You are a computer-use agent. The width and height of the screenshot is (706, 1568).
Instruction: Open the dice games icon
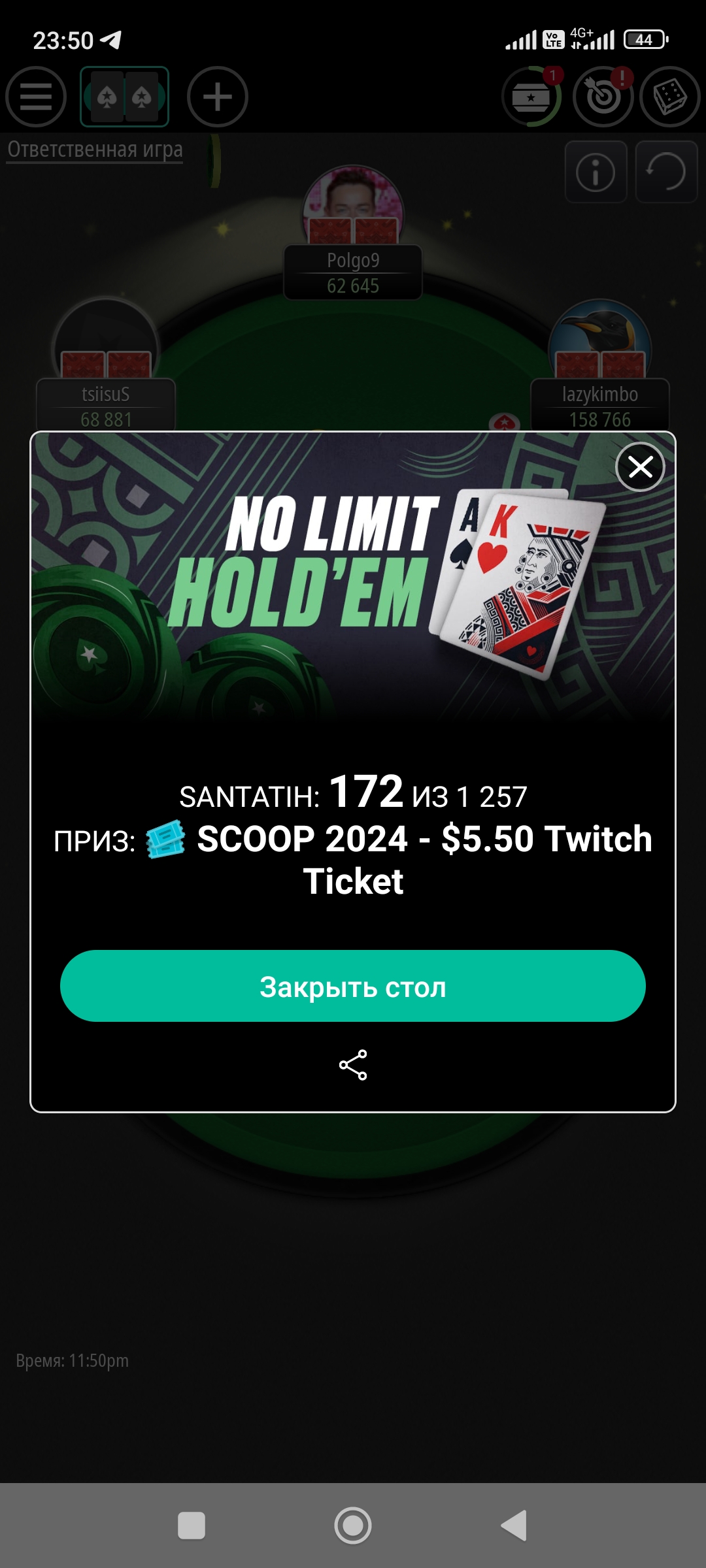(670, 97)
